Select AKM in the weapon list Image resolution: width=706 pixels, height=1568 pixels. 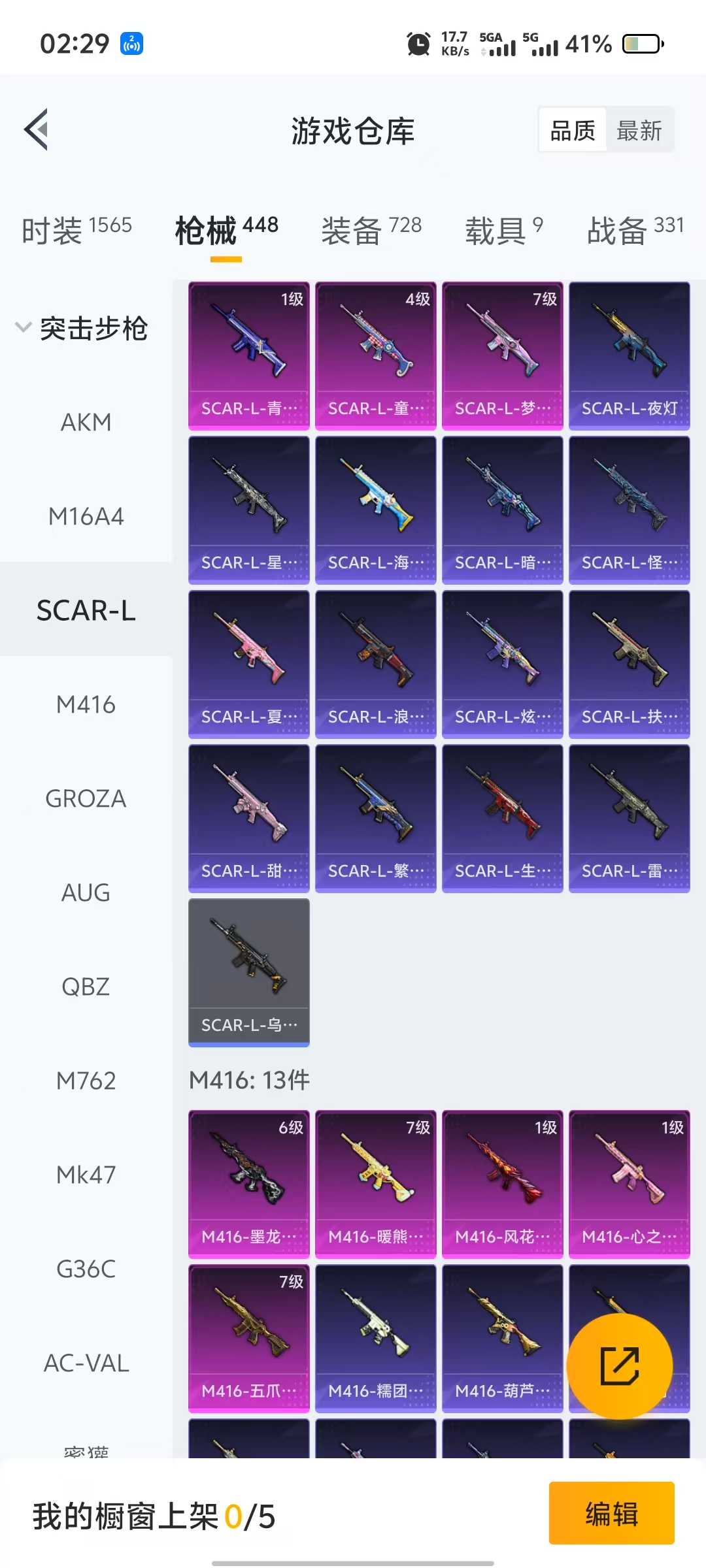(86, 423)
